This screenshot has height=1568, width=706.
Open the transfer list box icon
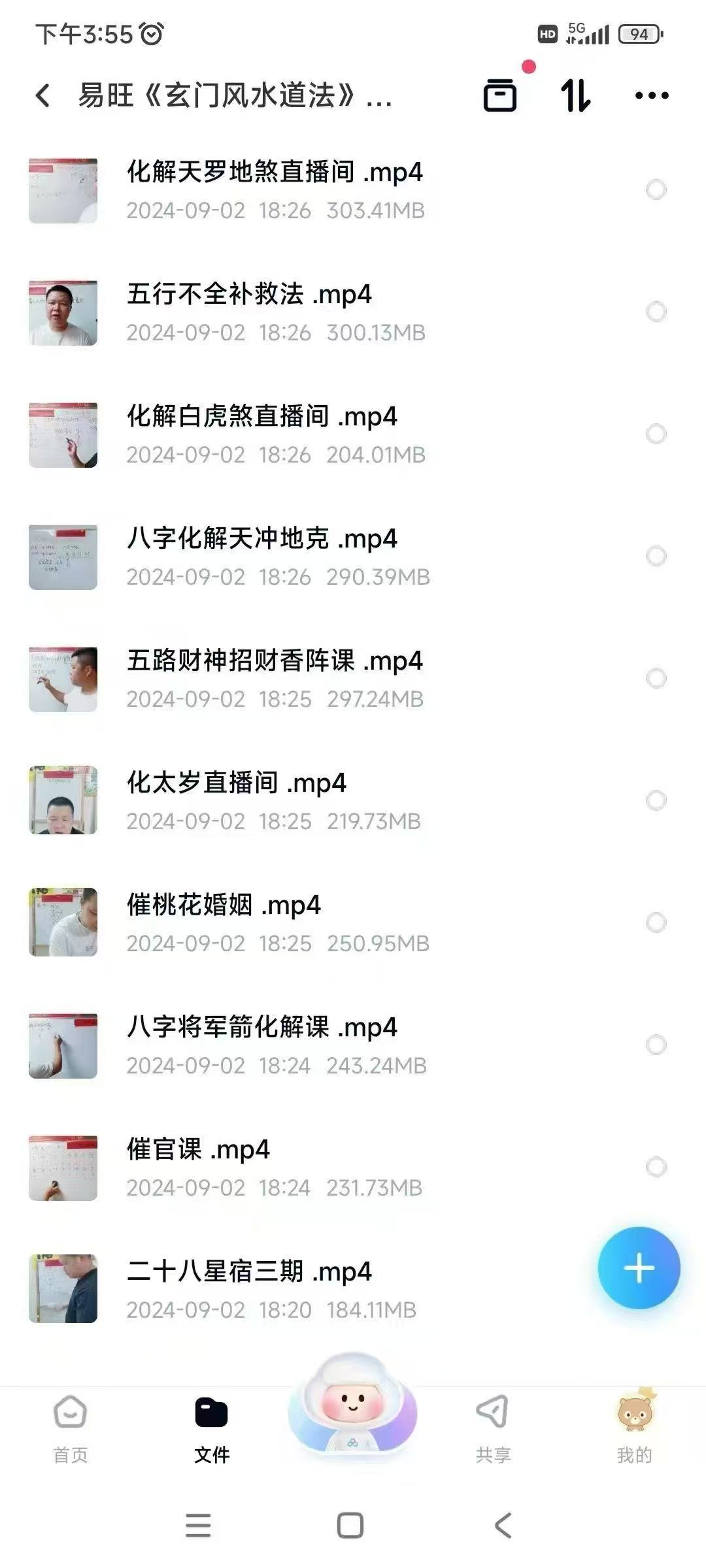(x=500, y=96)
